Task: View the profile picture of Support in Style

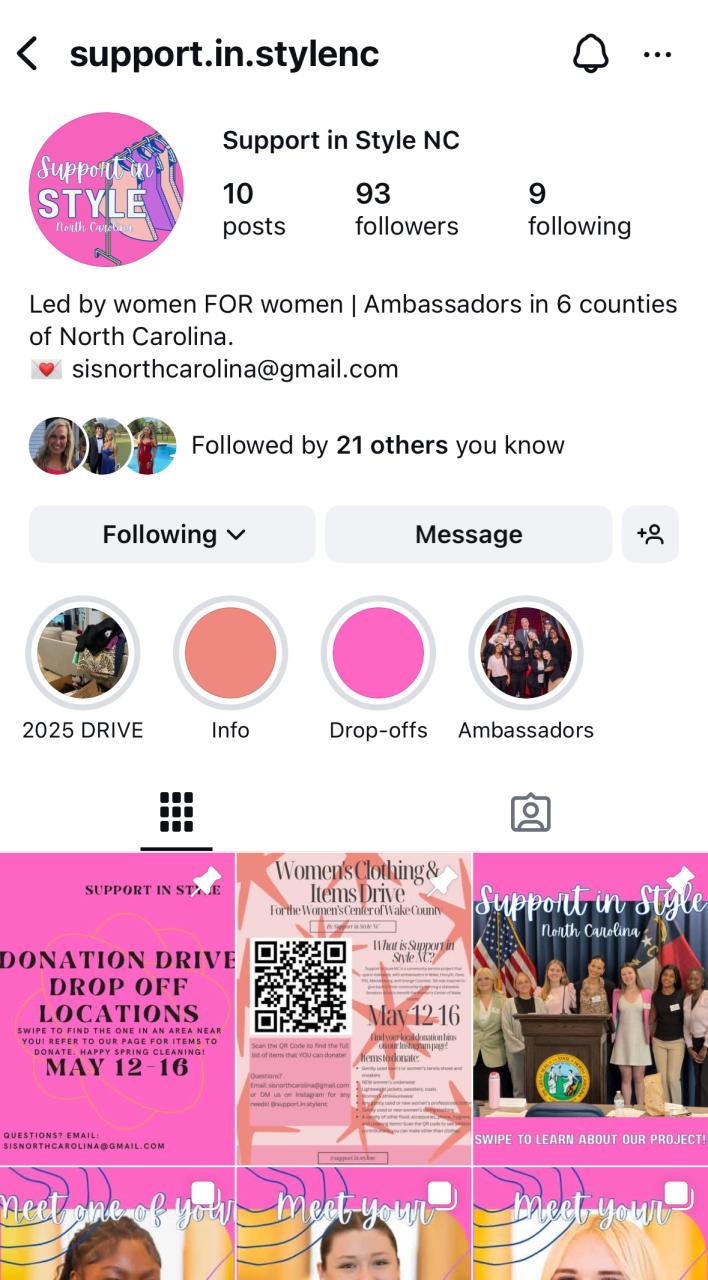Action: point(106,189)
